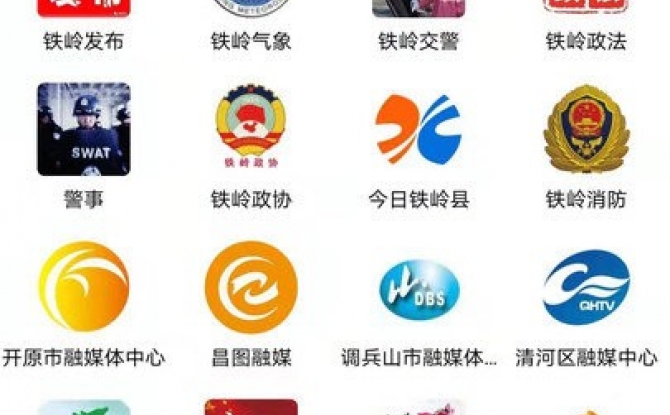The width and height of the screenshot is (670, 415).
Task: Tap the 警事 SWAT icon
Action: tap(83, 129)
